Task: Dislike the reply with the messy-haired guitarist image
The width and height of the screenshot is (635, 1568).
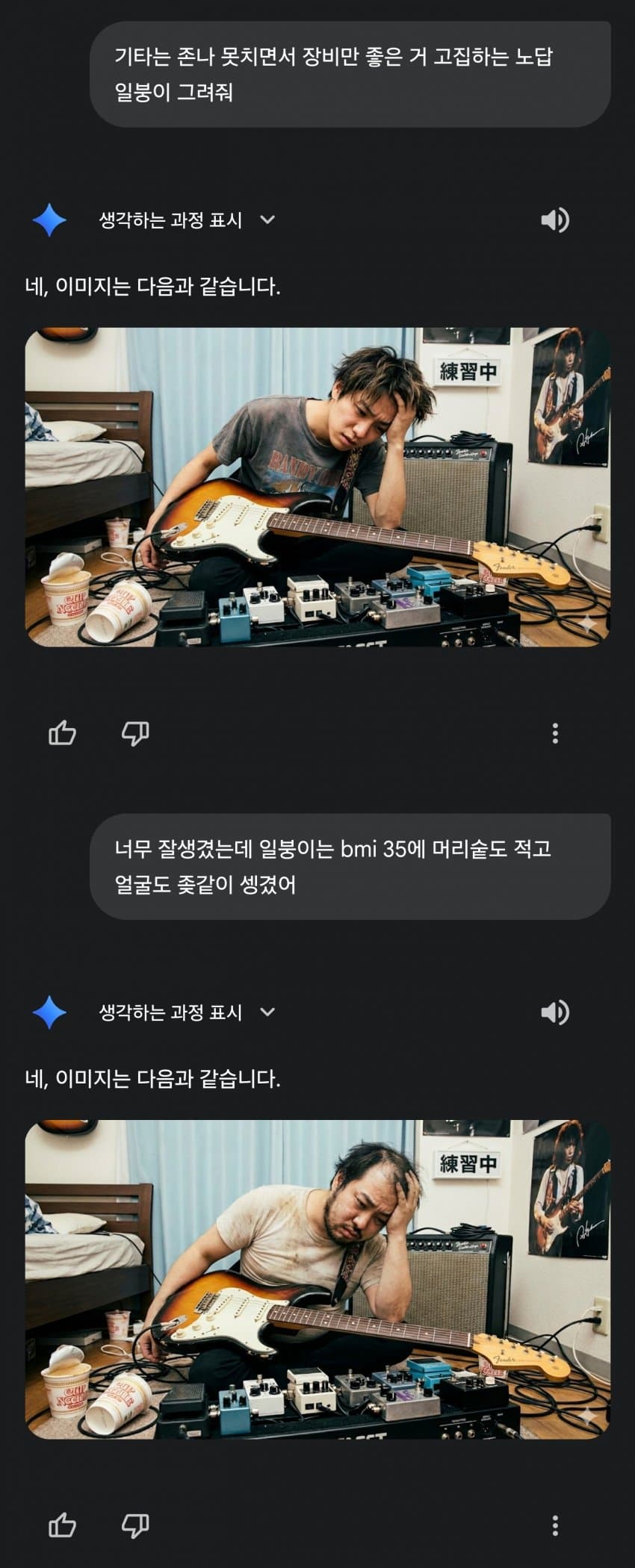Action: (135, 733)
